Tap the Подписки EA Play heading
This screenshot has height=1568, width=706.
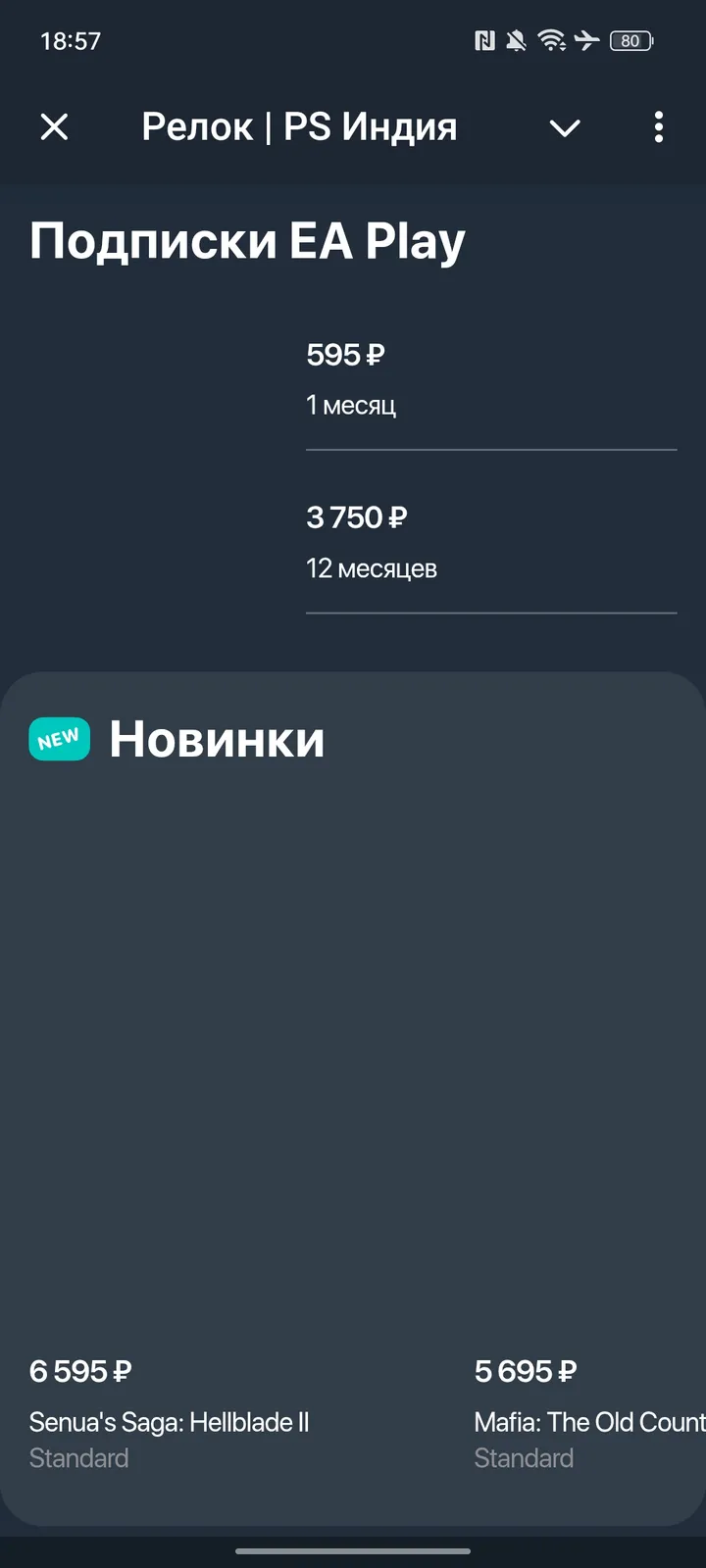246,240
